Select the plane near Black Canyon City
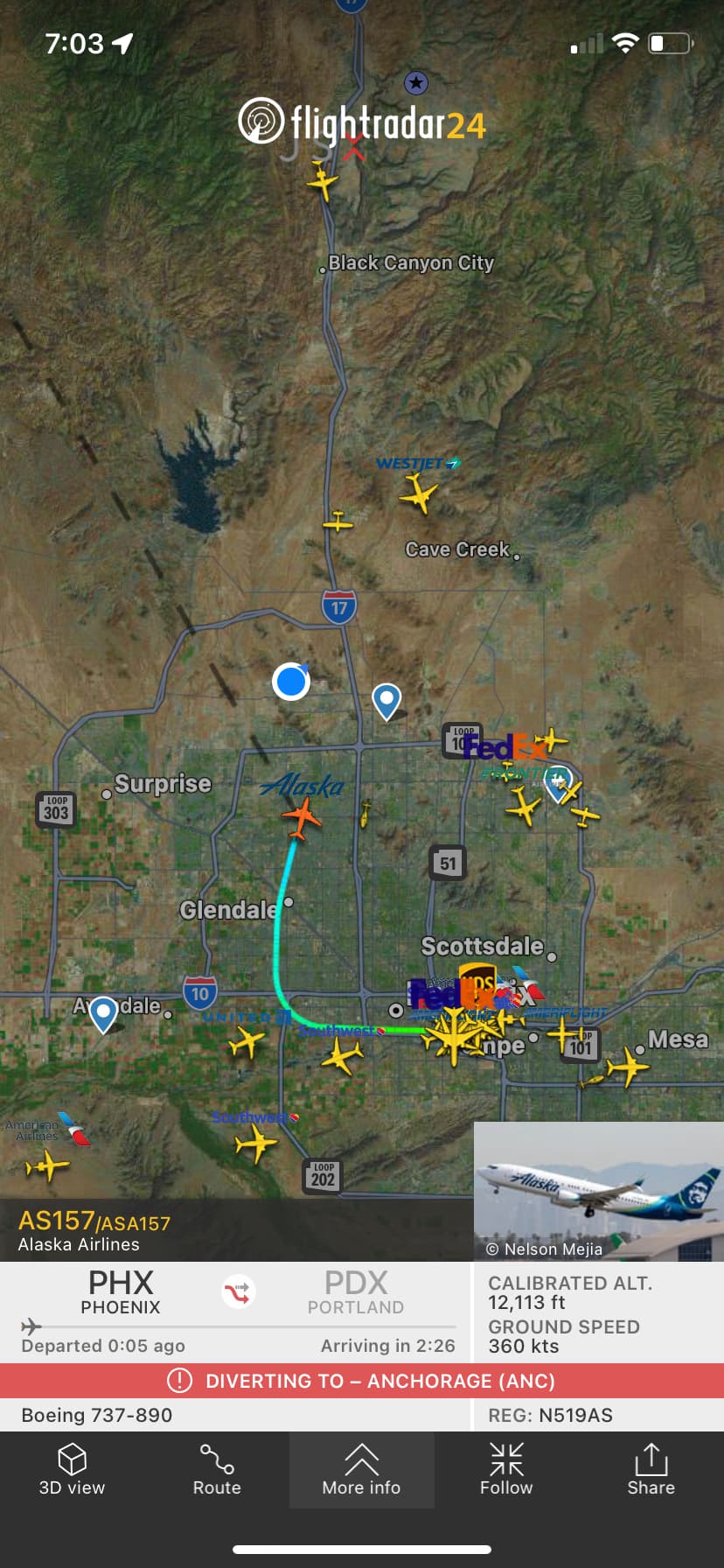This screenshot has height=1568, width=724. click(323, 183)
